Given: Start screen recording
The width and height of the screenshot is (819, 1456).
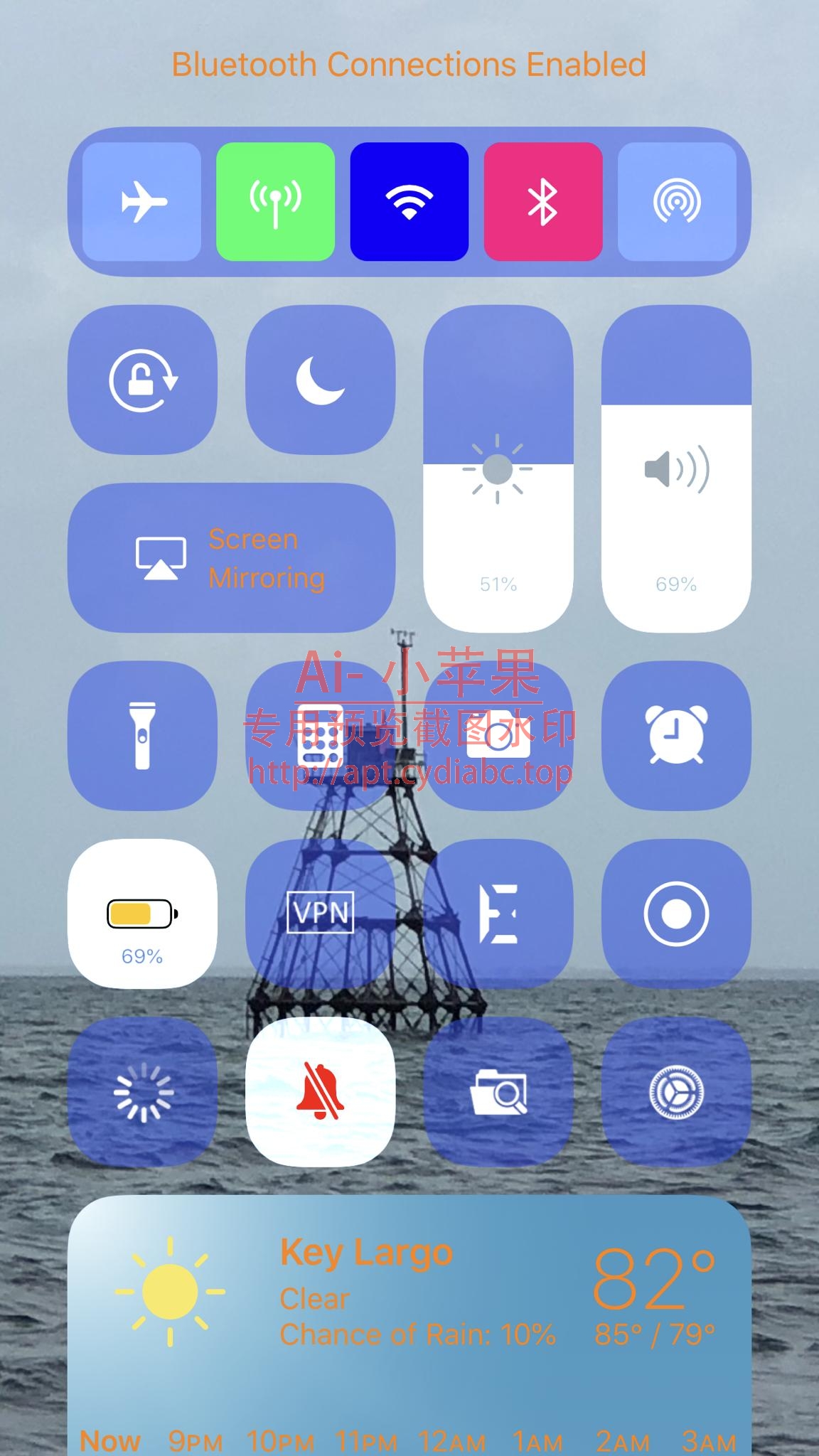Looking at the screenshot, I should pos(676,914).
